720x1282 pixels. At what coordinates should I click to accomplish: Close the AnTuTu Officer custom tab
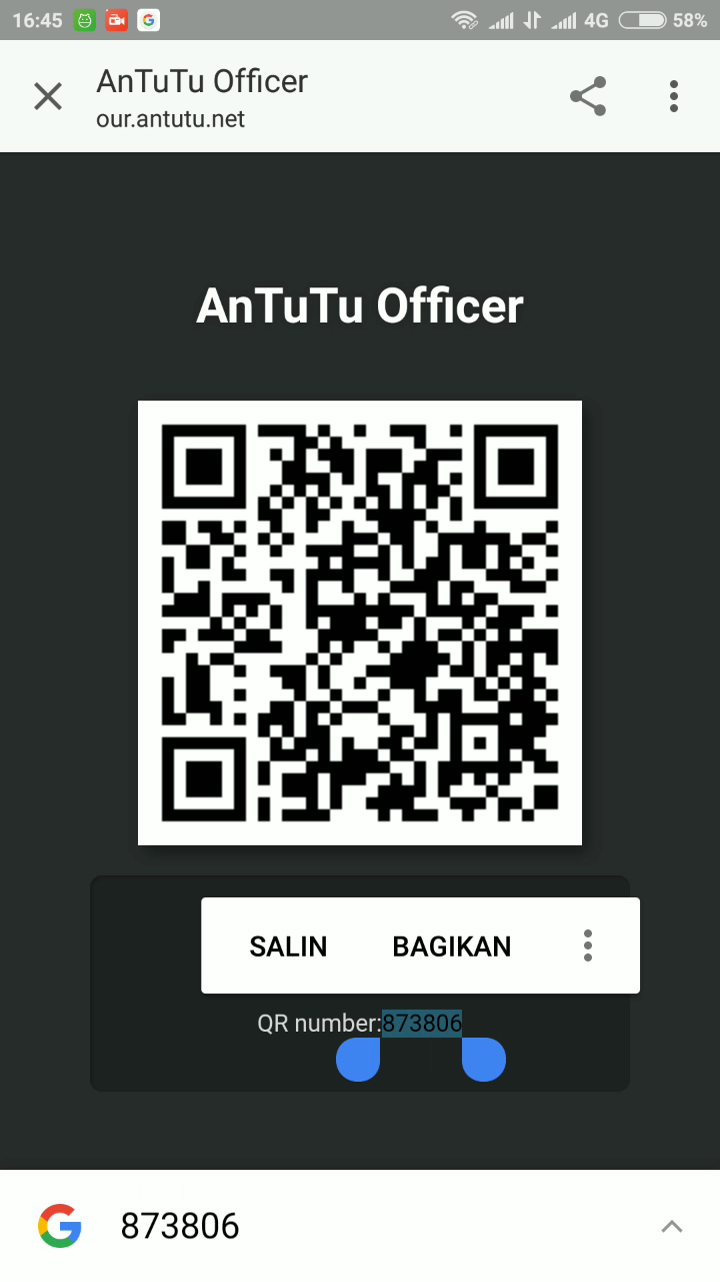pos(48,97)
